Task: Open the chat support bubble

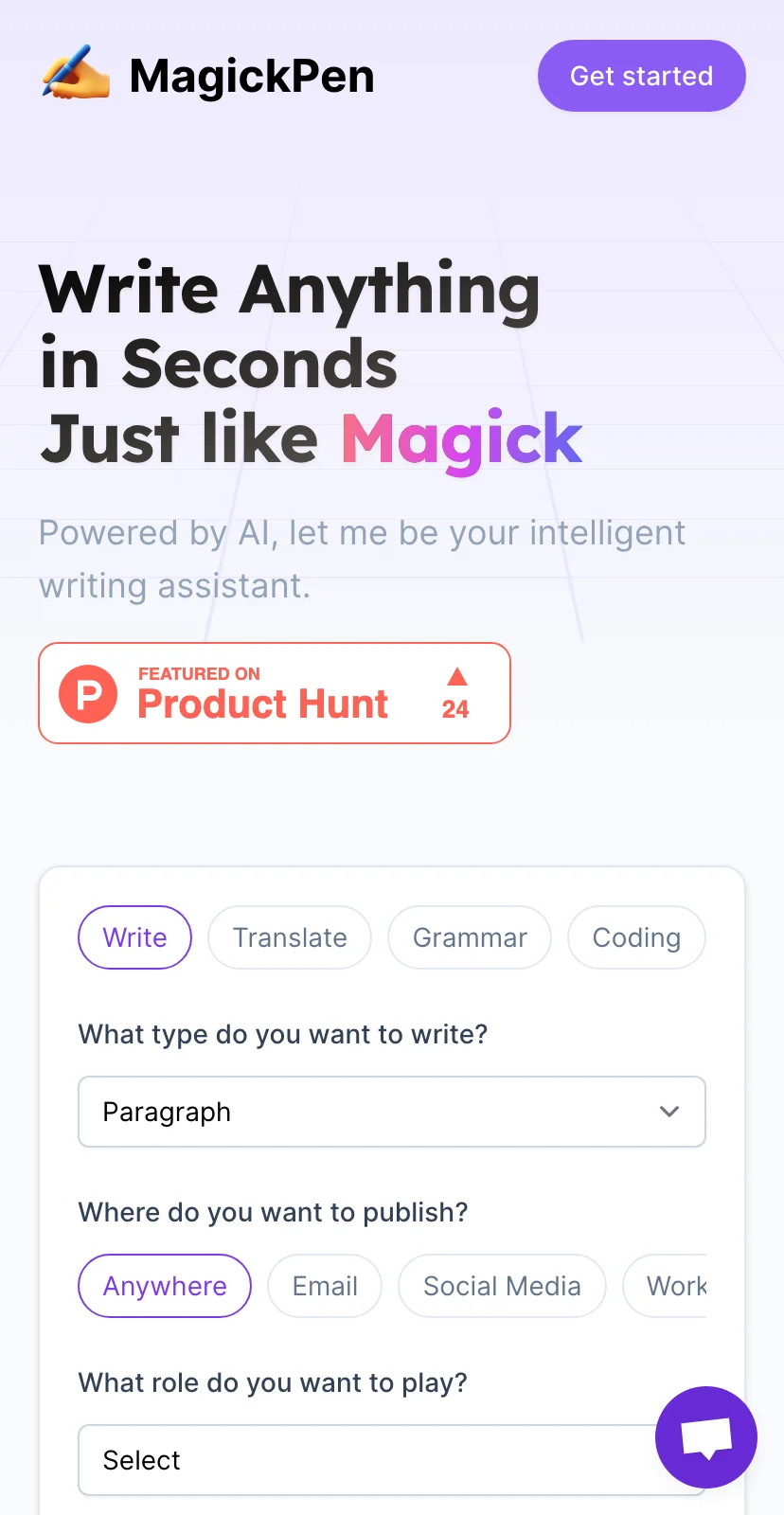Action: point(706,1437)
